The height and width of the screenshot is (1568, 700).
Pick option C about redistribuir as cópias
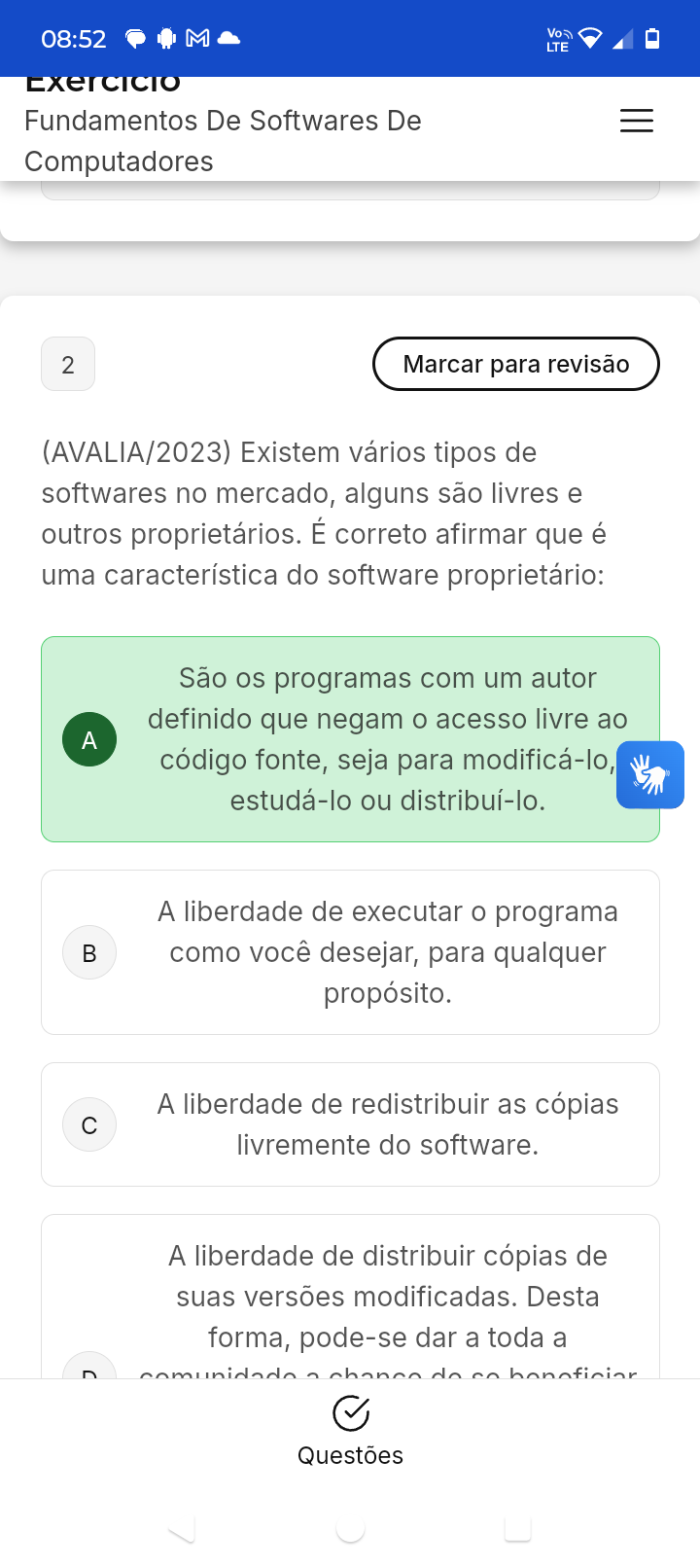pyautogui.click(x=350, y=1124)
